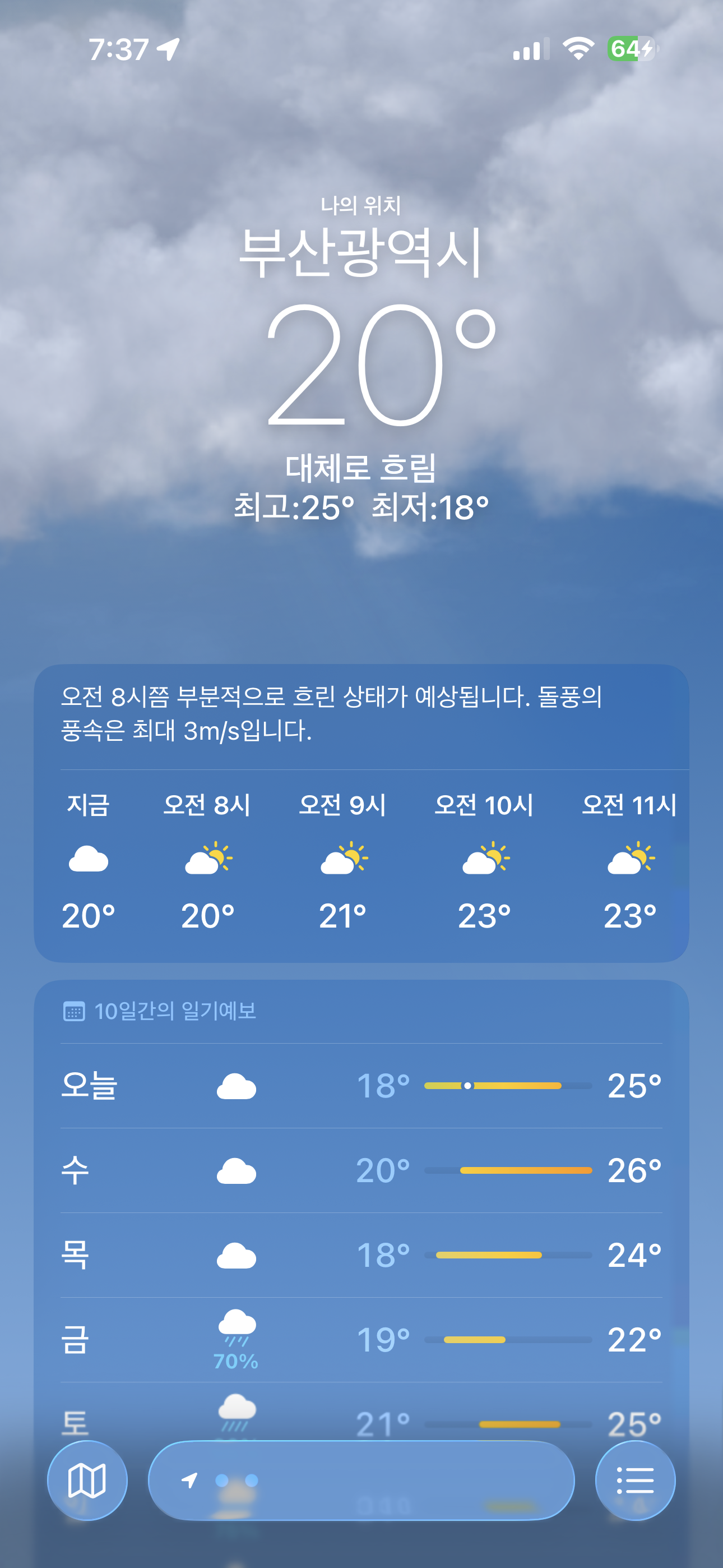723x1568 pixels.
Task: Tap the calendar icon beside 10일간의 일기예보
Action: pyautogui.click(x=74, y=1011)
